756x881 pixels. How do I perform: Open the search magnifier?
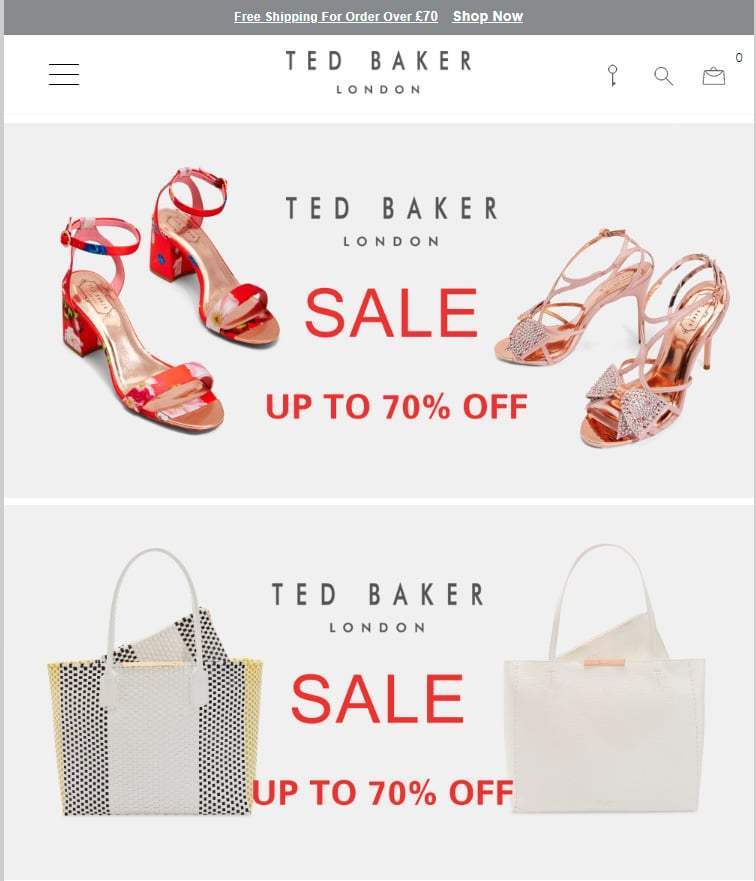pyautogui.click(x=663, y=76)
